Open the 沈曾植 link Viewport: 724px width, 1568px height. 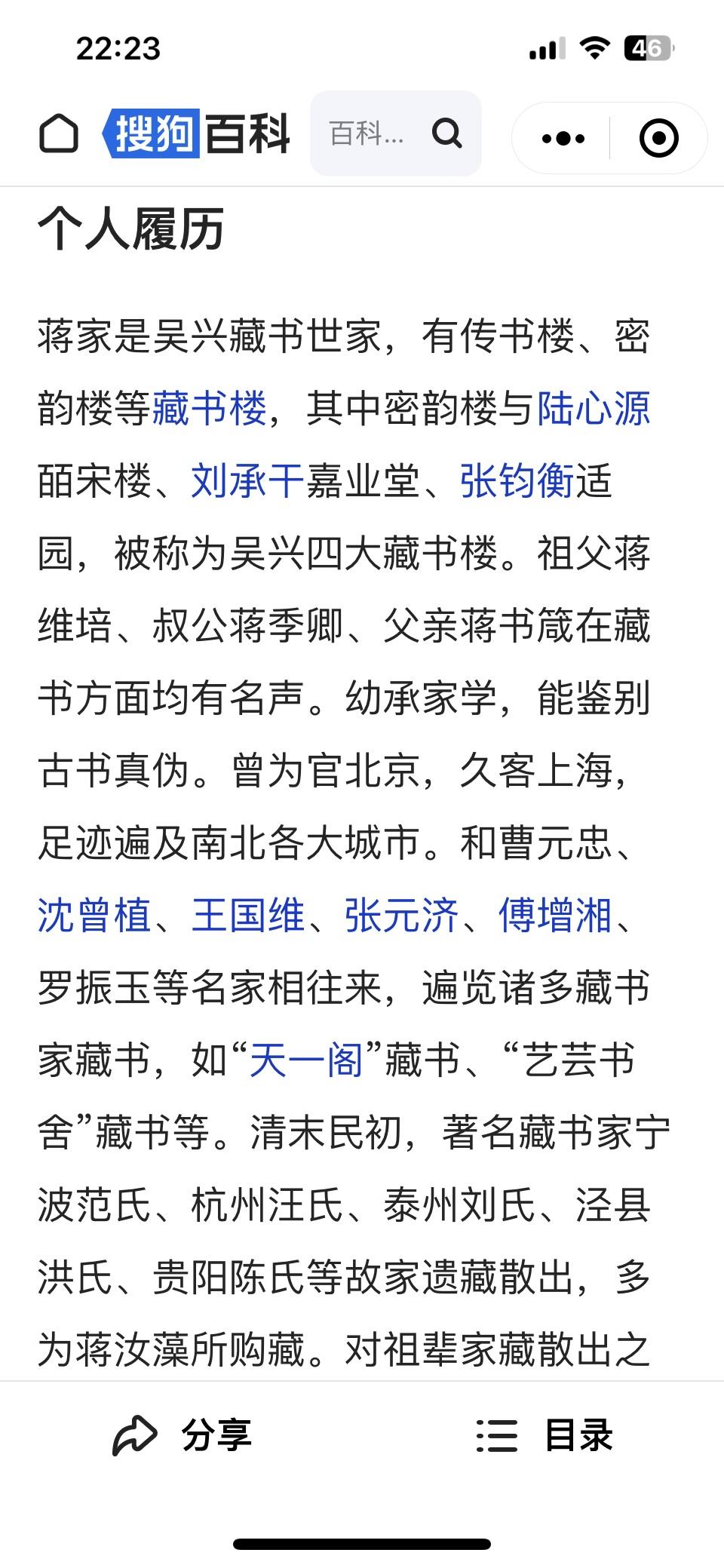95,916
